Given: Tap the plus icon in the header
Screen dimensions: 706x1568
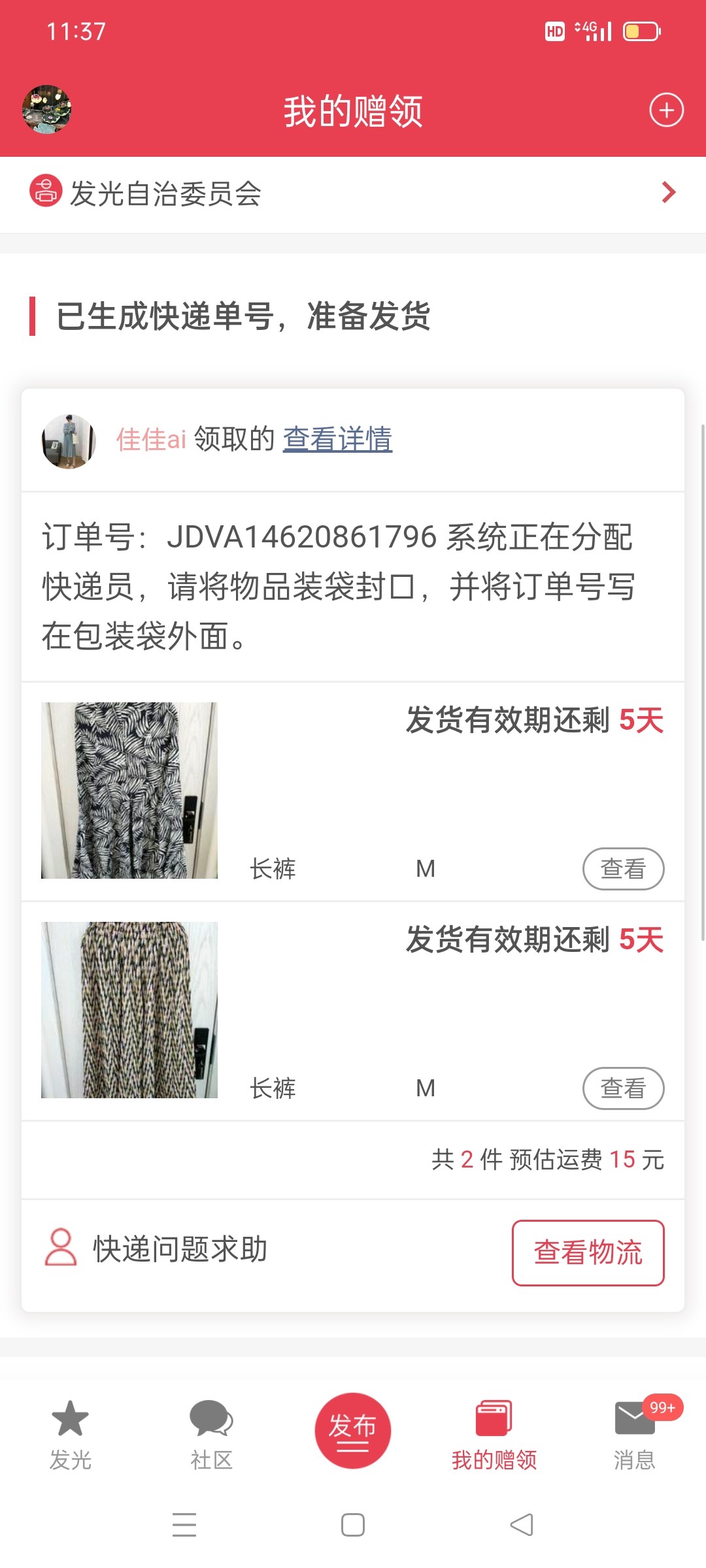Looking at the screenshot, I should click(666, 110).
